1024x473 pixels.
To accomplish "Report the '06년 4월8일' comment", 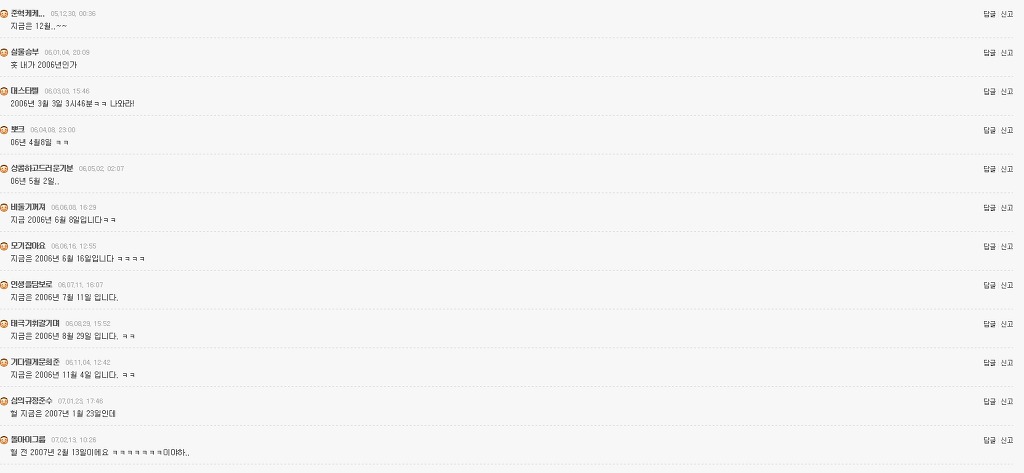I will coord(1007,130).
